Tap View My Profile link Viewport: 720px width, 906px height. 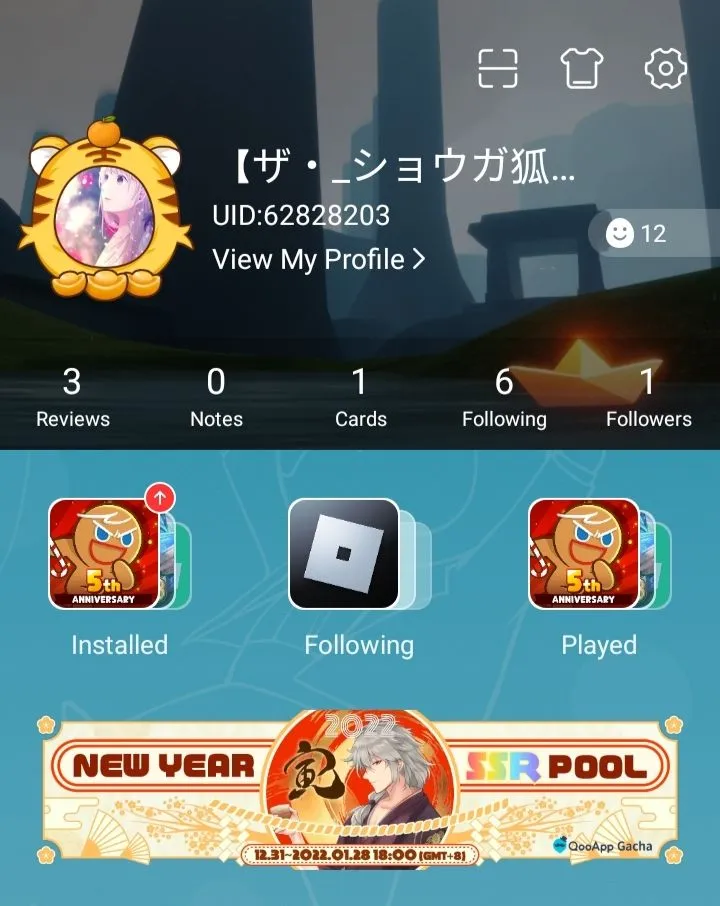click(x=319, y=260)
